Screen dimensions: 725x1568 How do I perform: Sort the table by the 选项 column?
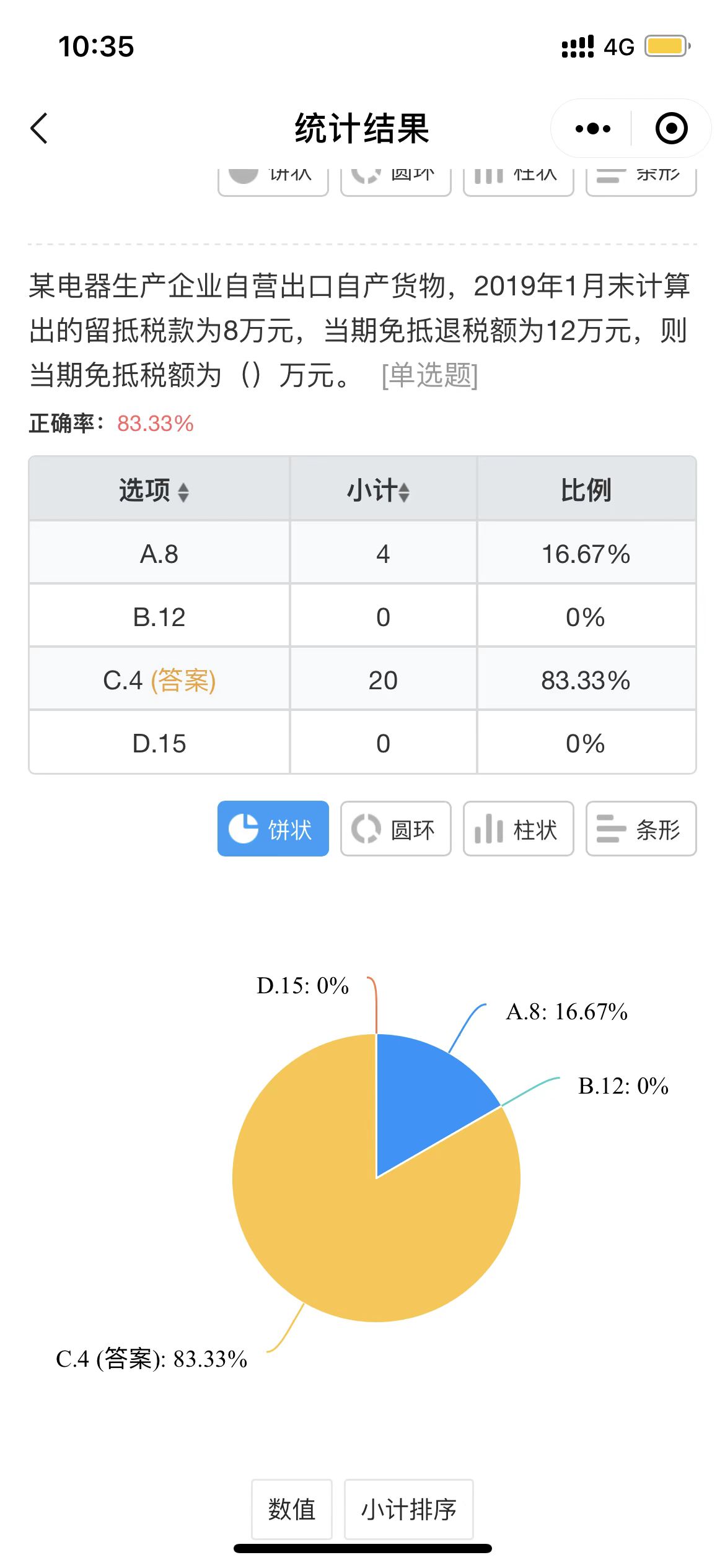(x=154, y=490)
